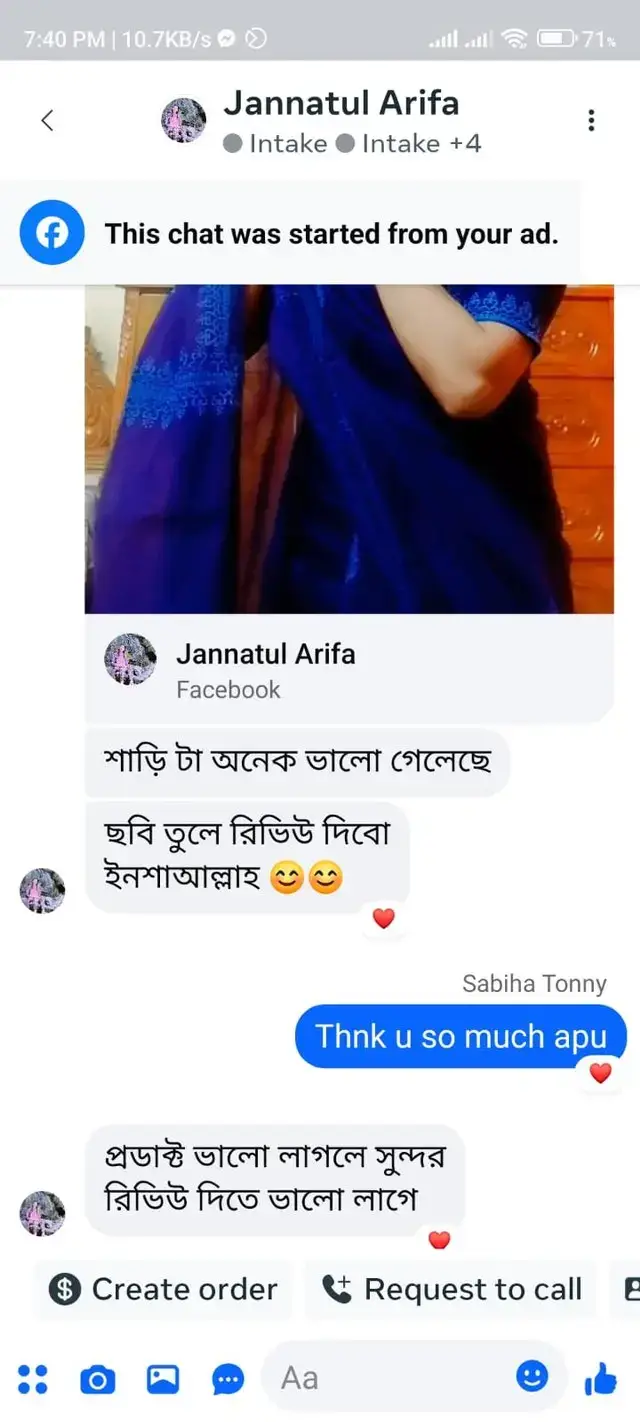Open Jannatul Arifa's chat profile header
Viewport: 640px width, 1422px height.
[x=340, y=120]
